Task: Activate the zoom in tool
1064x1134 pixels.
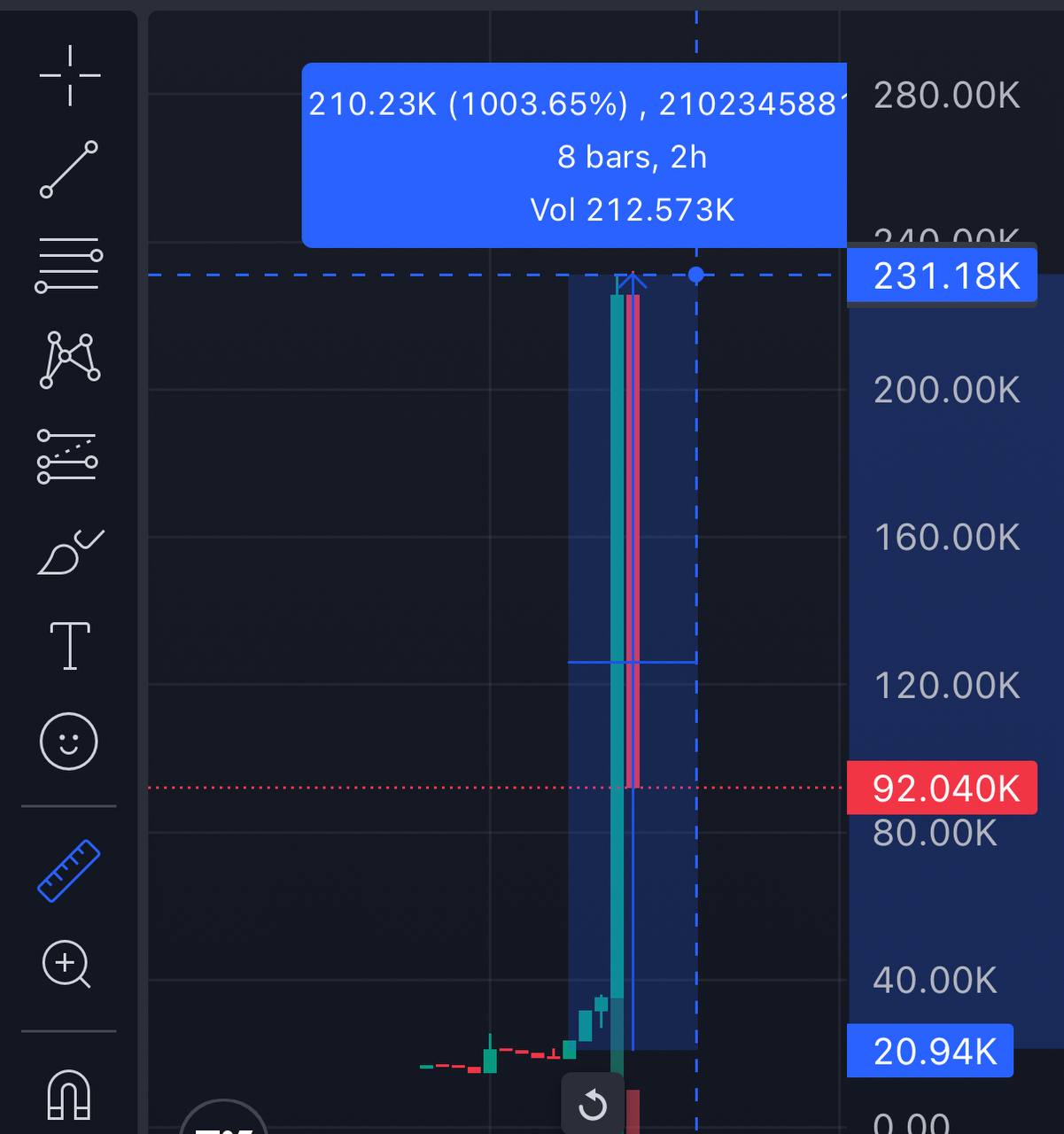Action: click(66, 964)
